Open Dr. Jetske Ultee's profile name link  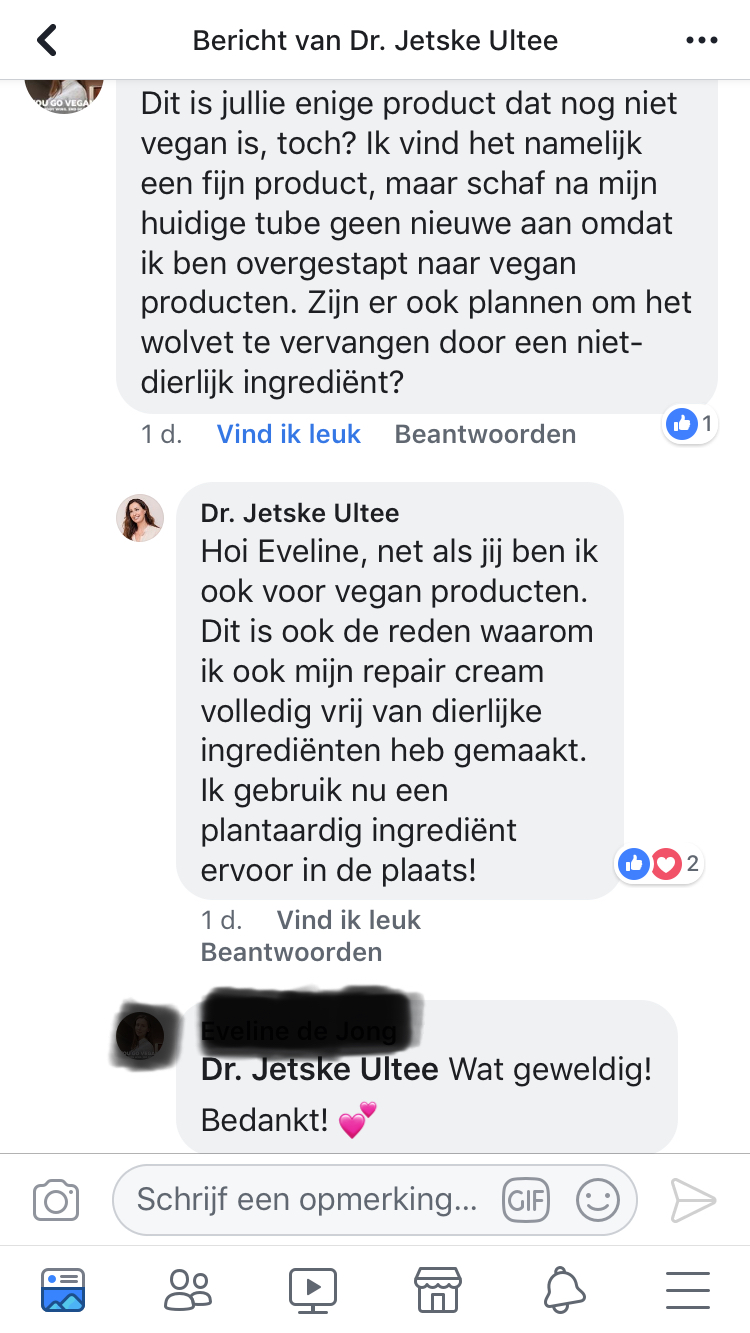click(300, 513)
